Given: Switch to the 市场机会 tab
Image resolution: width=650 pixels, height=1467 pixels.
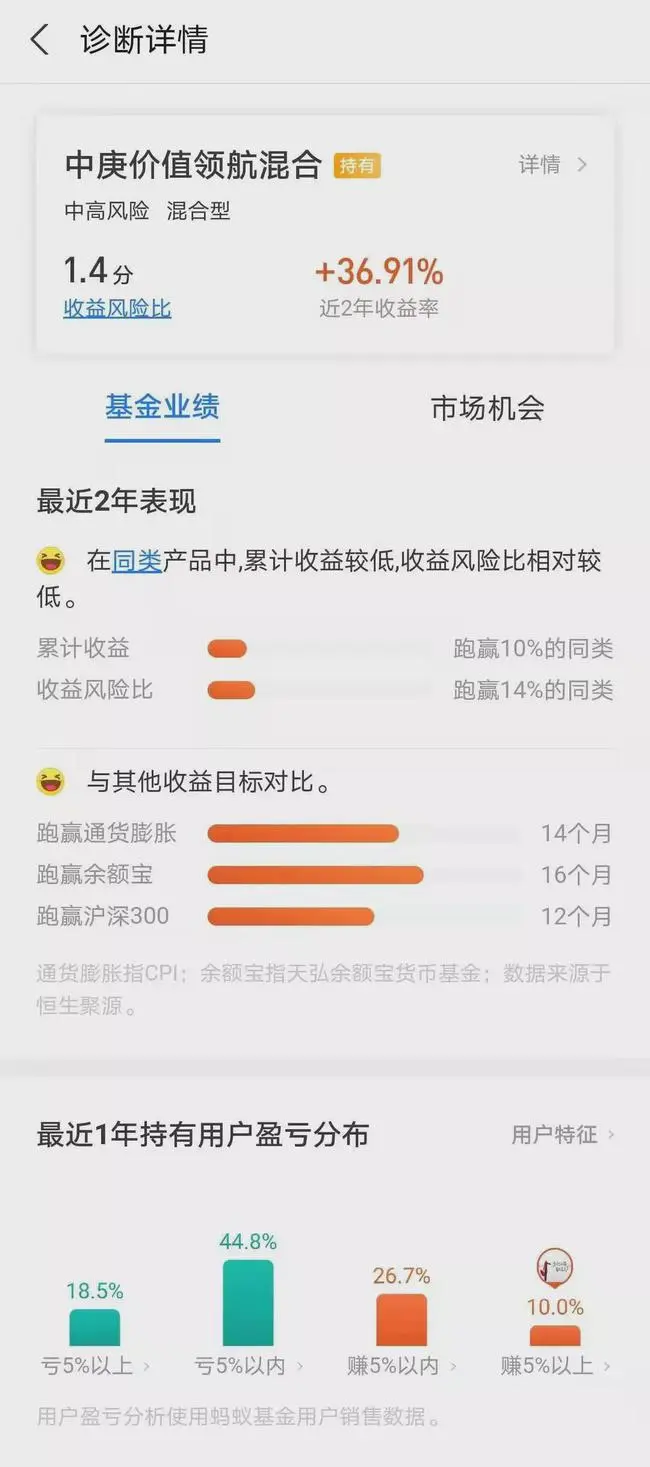Looking at the screenshot, I should (487, 407).
